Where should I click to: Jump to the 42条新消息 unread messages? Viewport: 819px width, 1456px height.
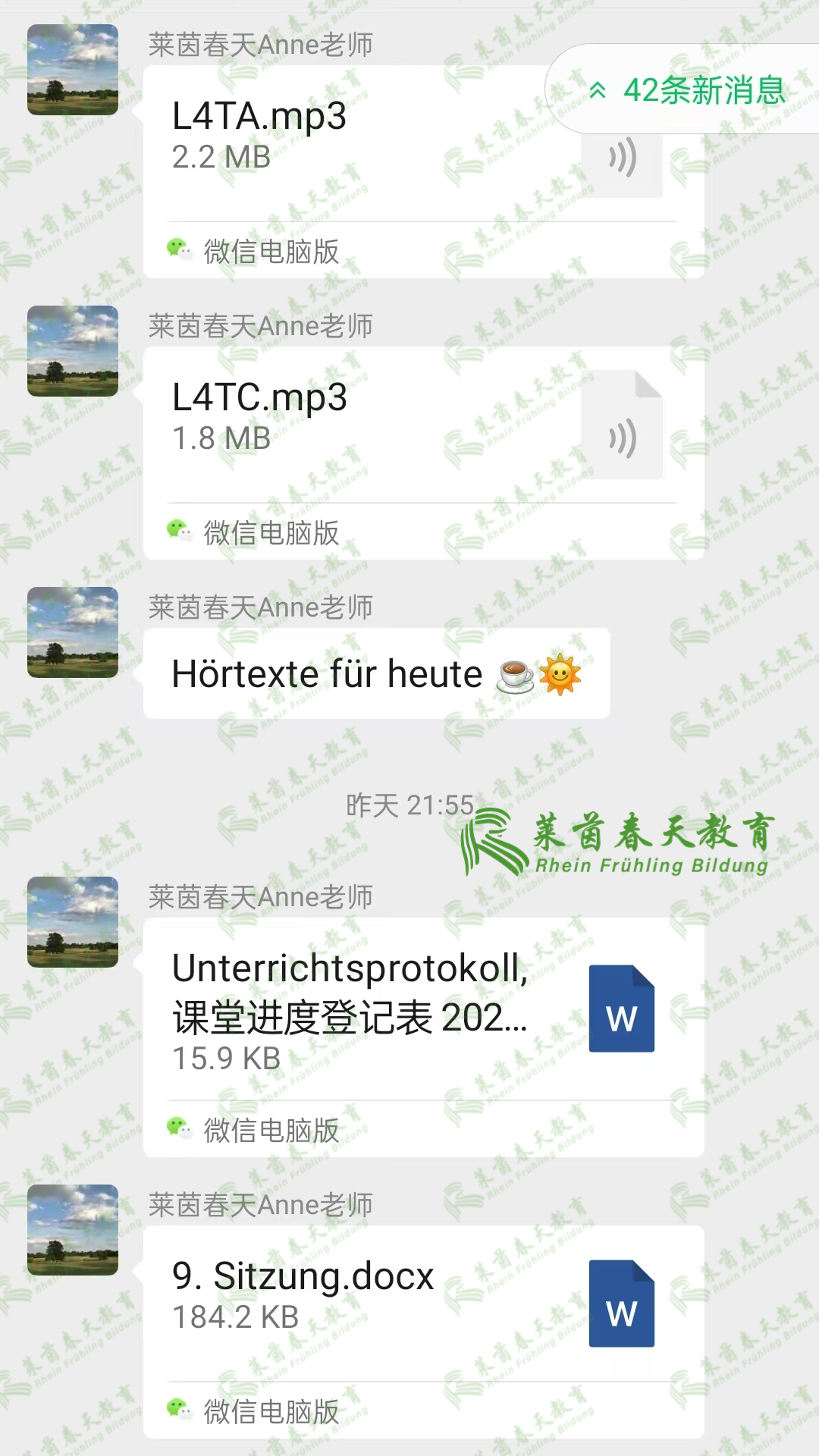[x=686, y=90]
